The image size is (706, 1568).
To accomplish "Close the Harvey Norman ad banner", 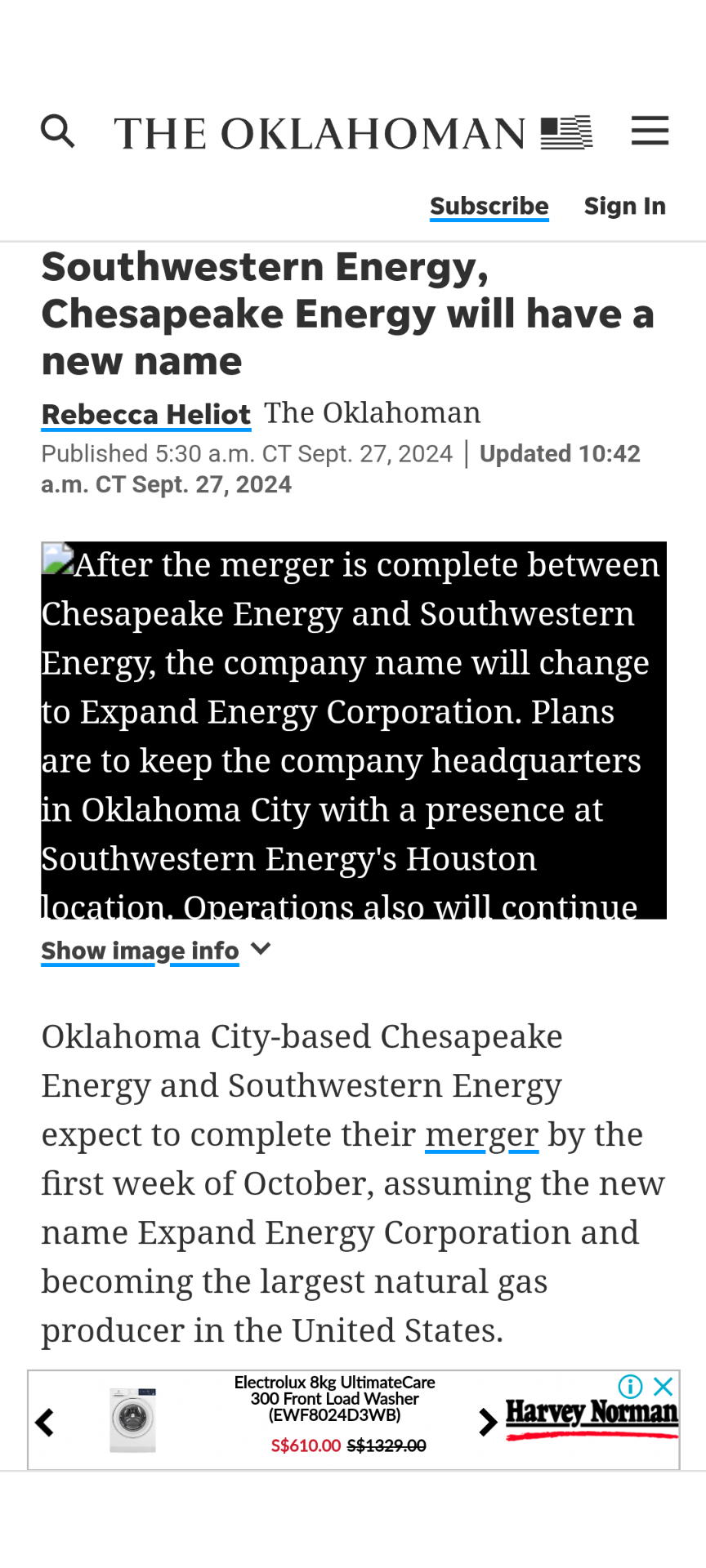I will pos(664,1387).
